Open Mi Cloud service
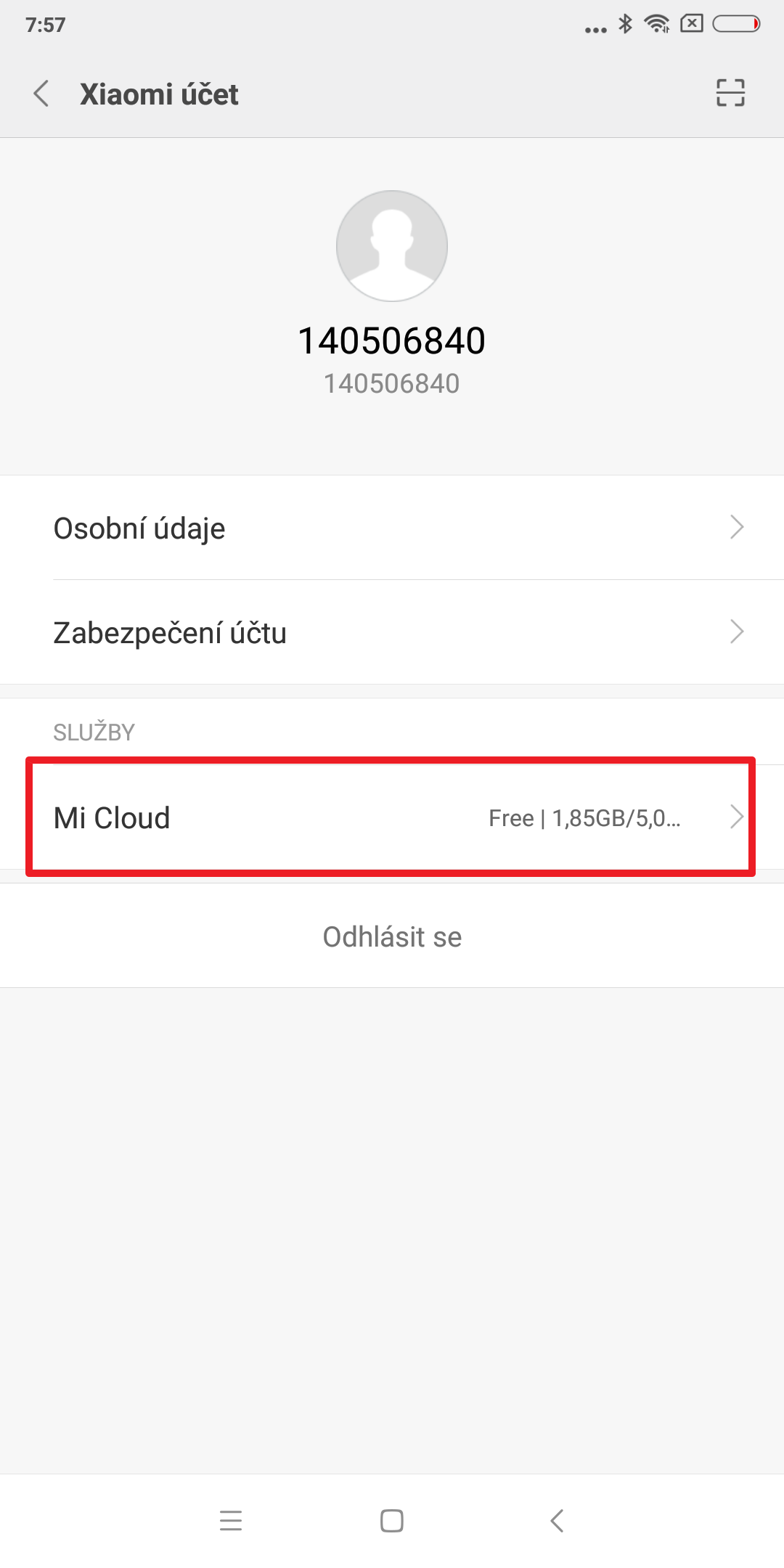 (x=392, y=817)
